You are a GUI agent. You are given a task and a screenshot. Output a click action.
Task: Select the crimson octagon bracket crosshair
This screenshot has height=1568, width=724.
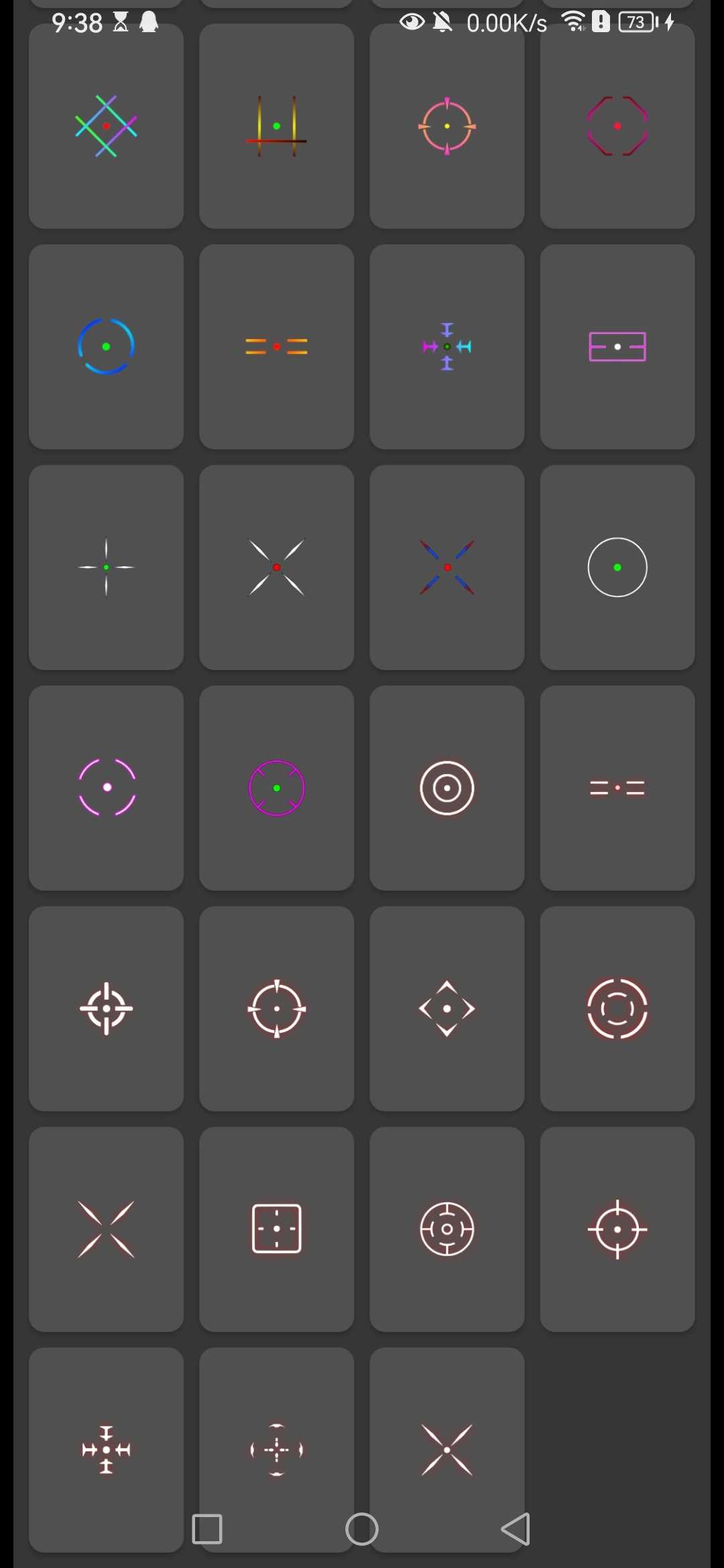click(x=617, y=126)
